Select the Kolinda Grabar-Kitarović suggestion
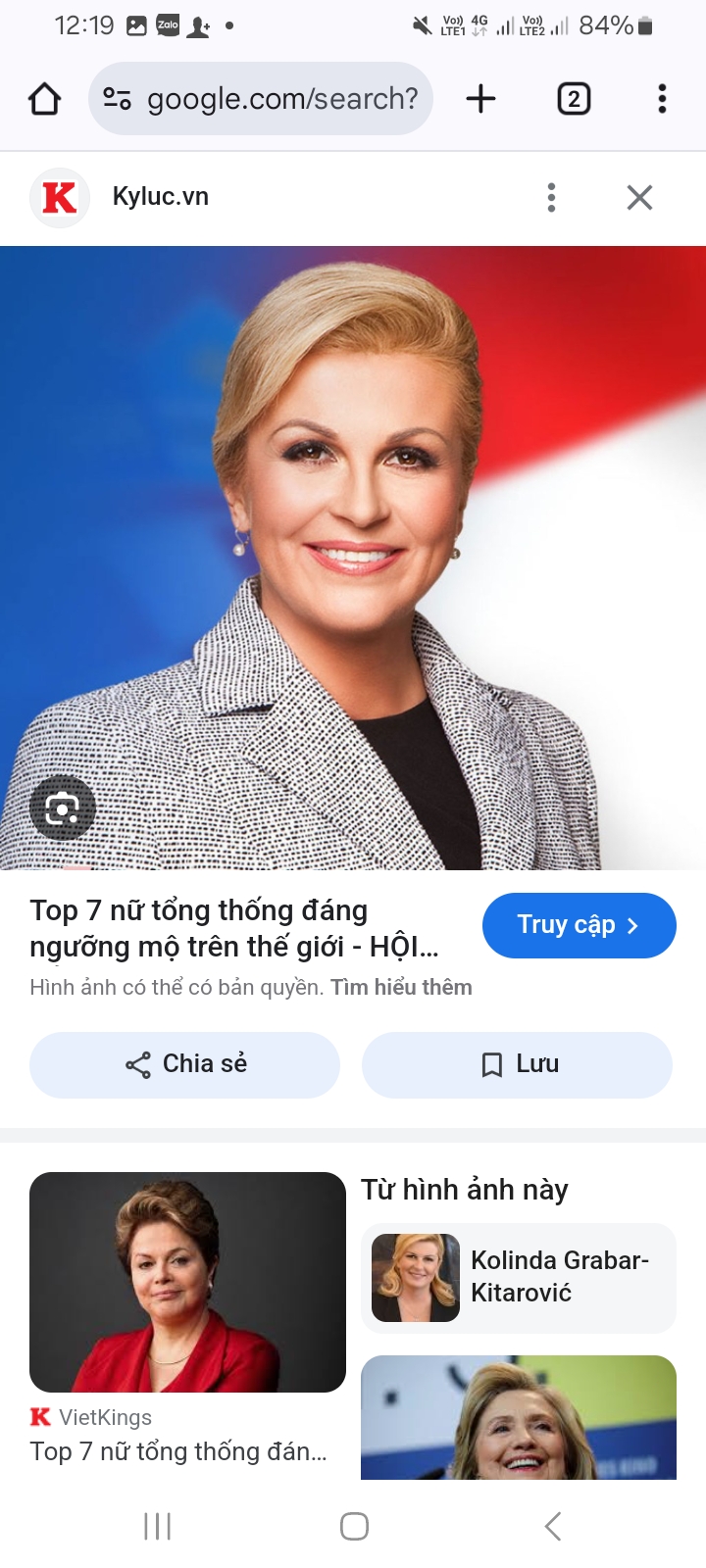 pyautogui.click(x=519, y=1277)
